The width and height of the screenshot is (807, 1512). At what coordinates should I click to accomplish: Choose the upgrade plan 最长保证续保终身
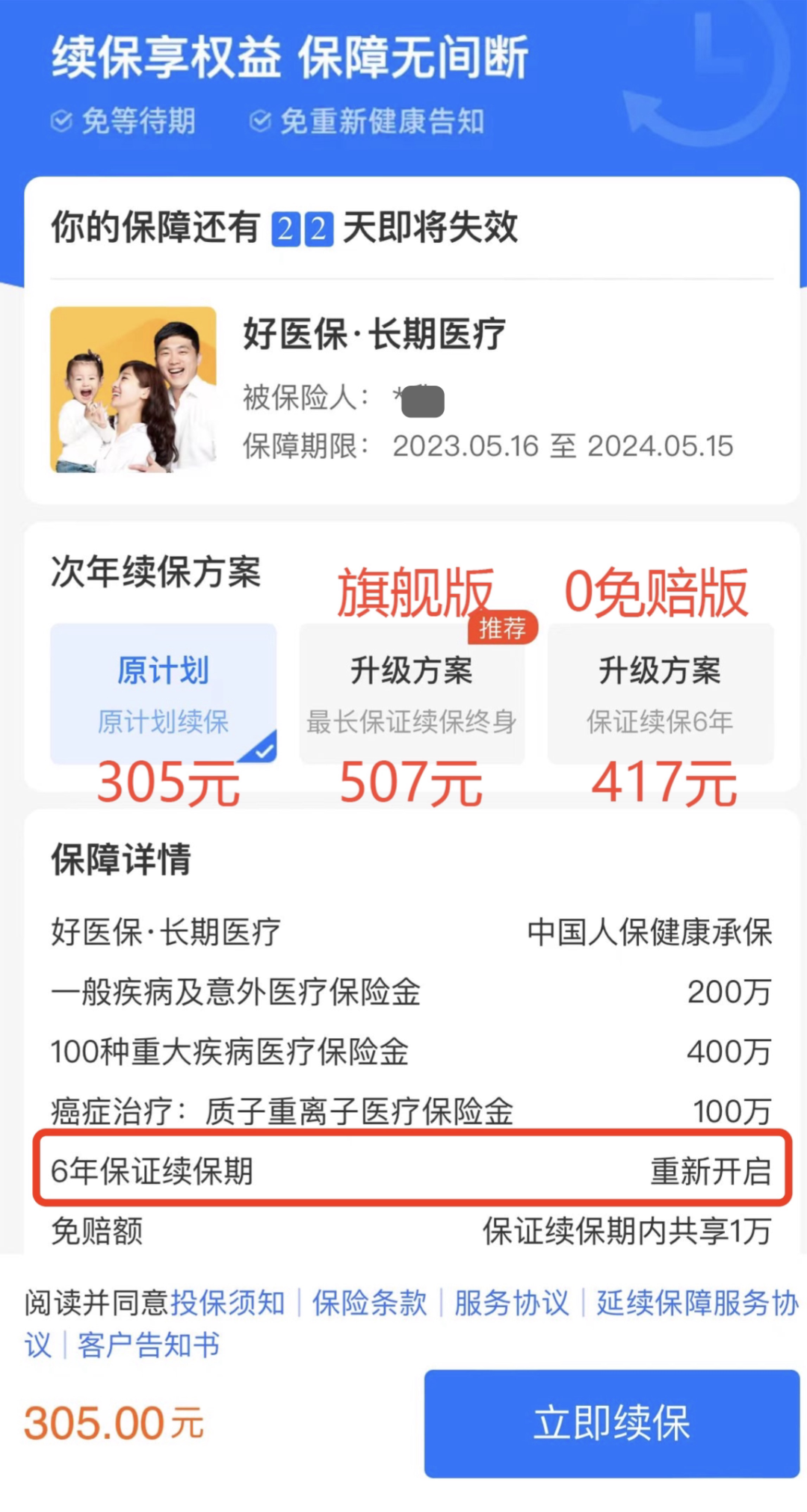pyautogui.click(x=412, y=693)
